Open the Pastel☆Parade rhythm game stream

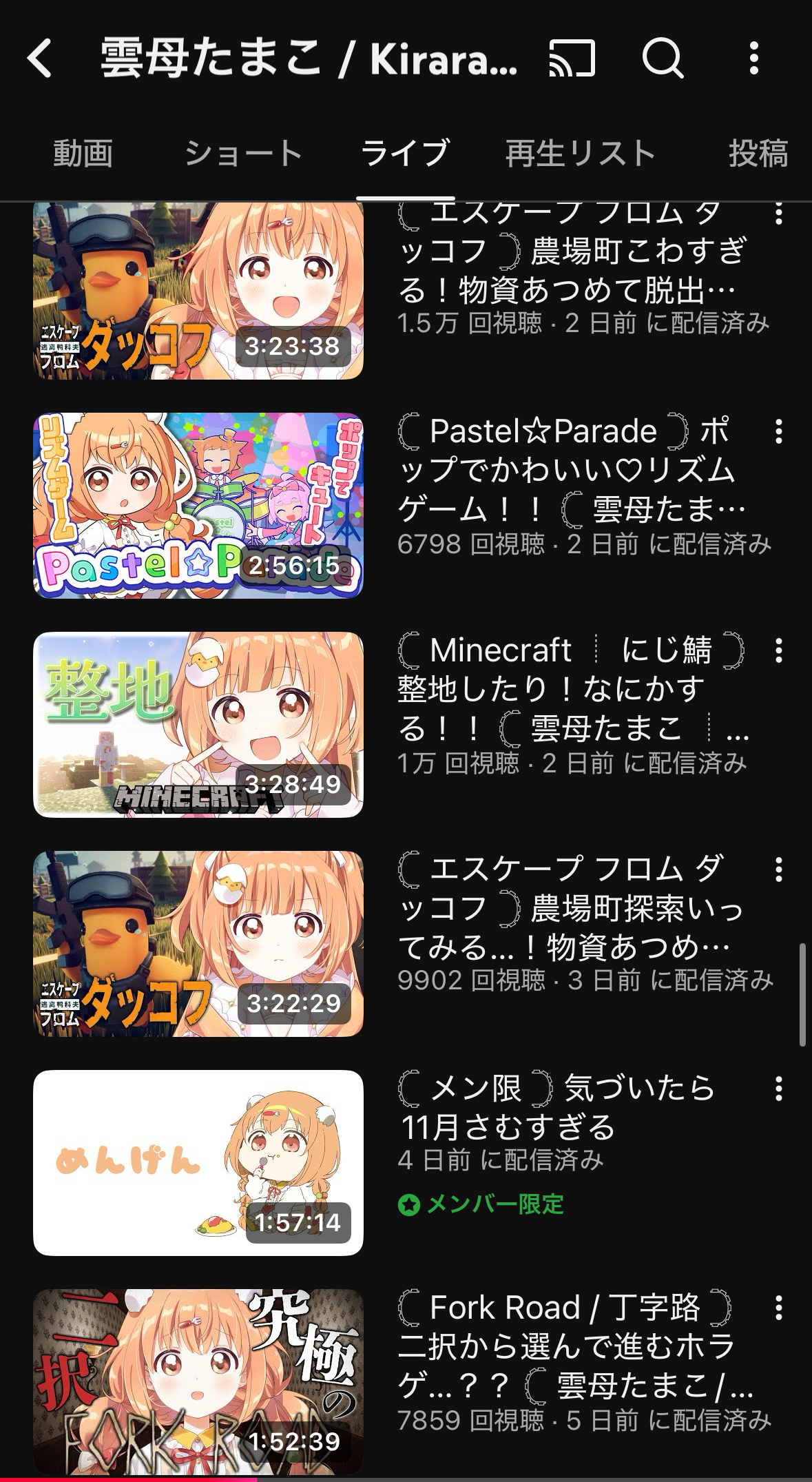198,506
